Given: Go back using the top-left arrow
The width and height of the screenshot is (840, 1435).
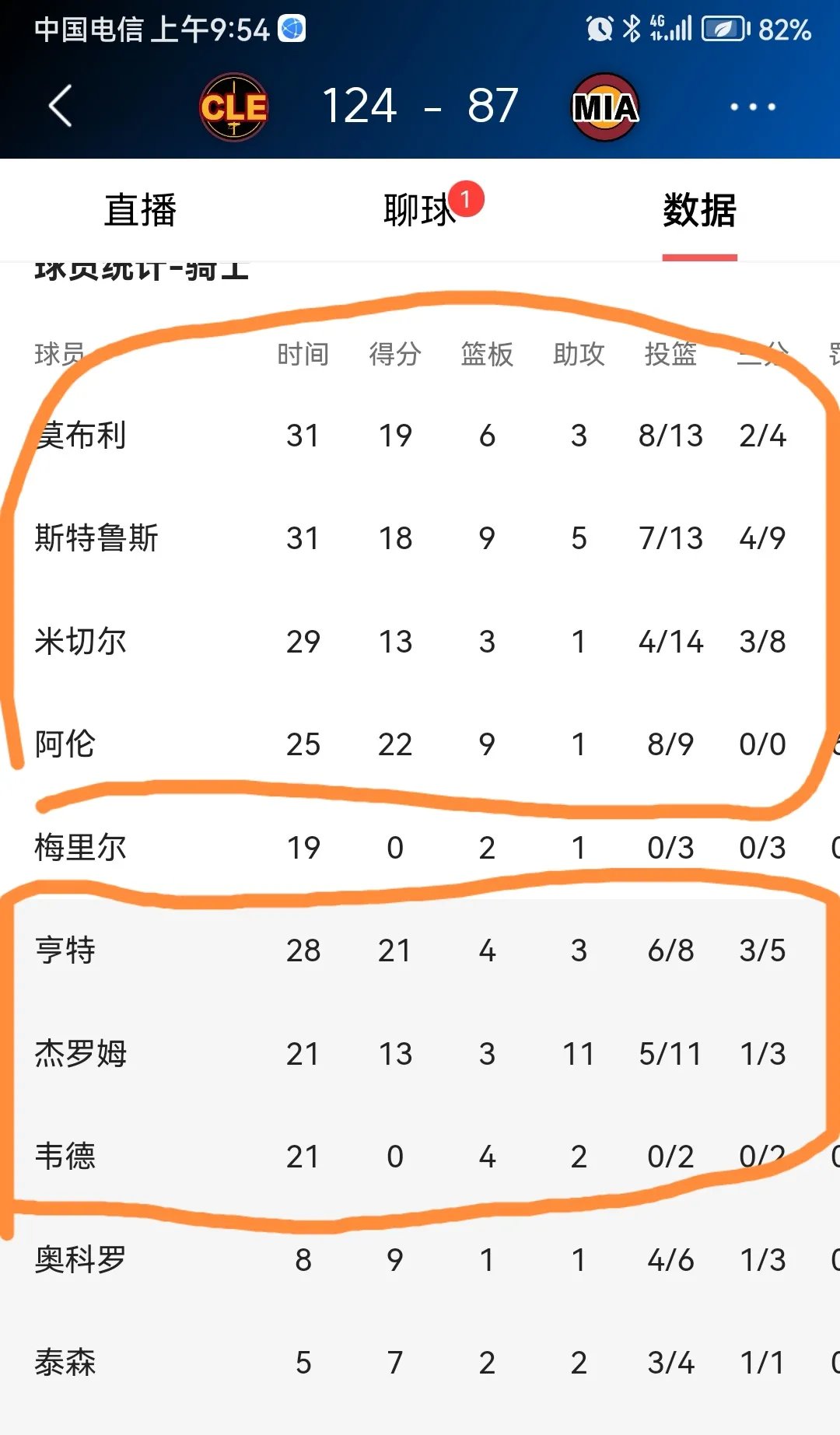Looking at the screenshot, I should [x=61, y=106].
